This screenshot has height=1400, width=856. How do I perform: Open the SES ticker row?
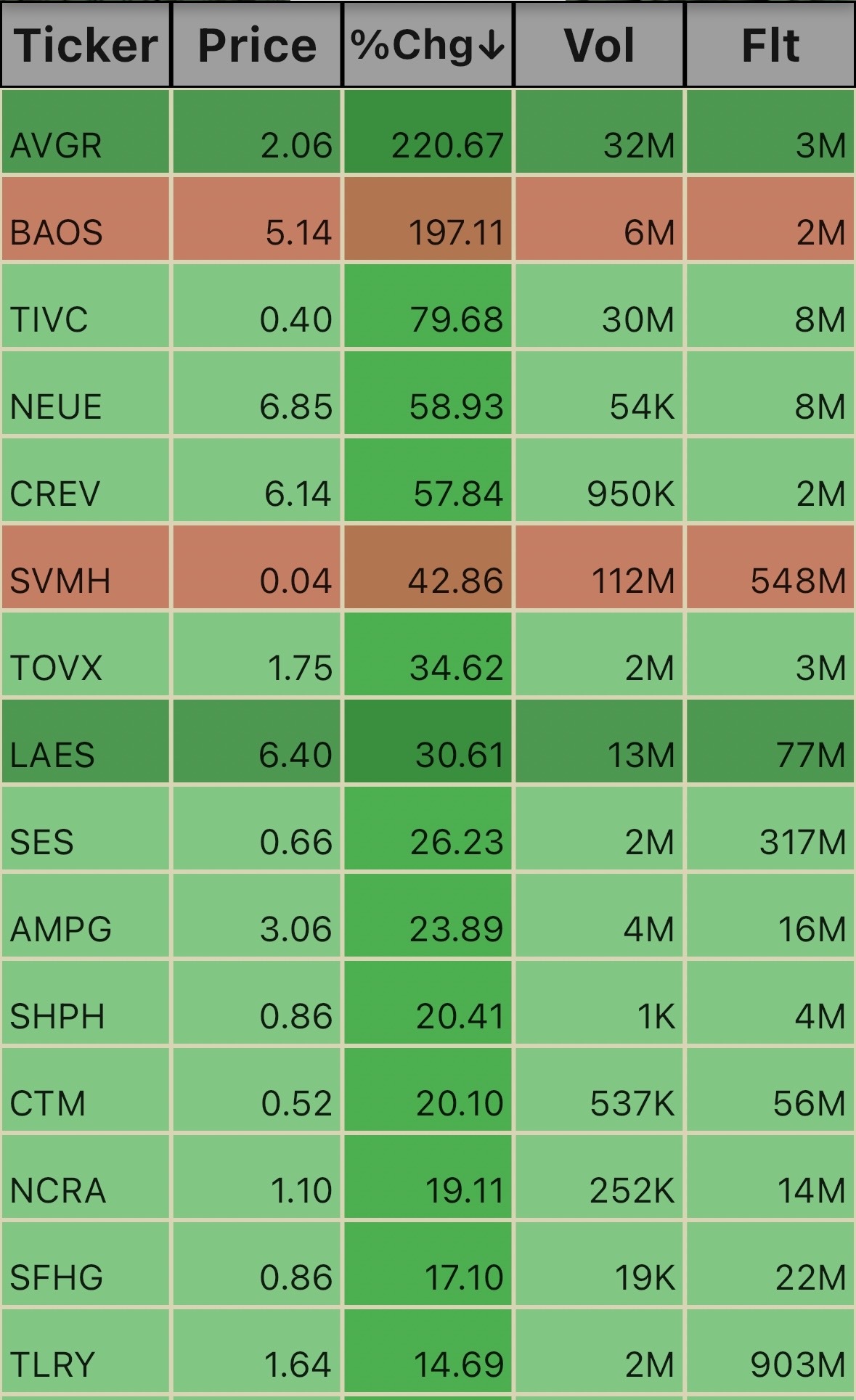coord(428,828)
